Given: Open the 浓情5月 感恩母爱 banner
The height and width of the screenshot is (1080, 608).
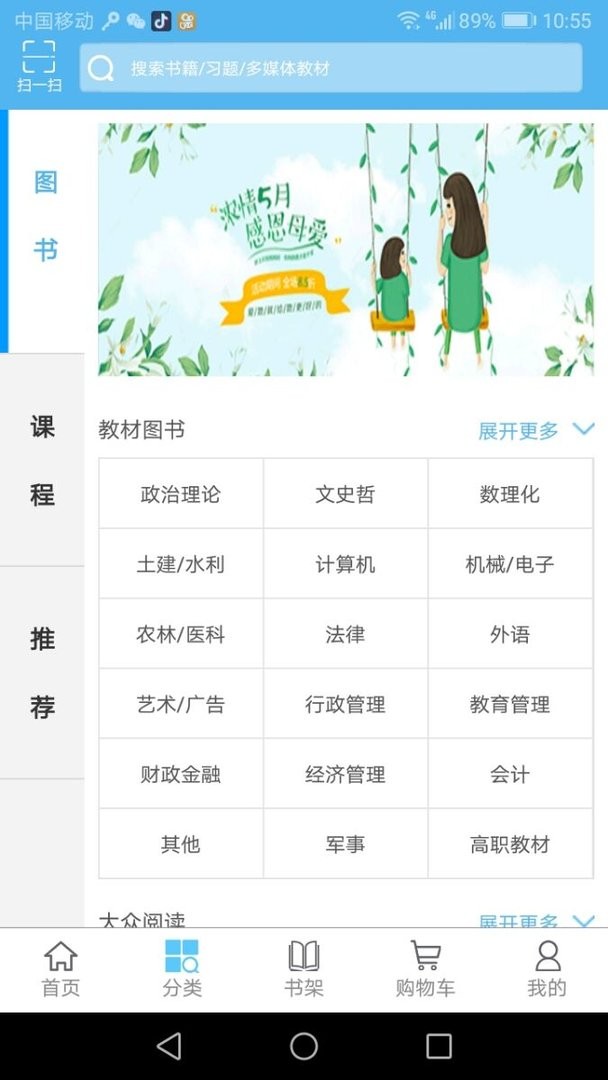Looking at the screenshot, I should coord(345,250).
